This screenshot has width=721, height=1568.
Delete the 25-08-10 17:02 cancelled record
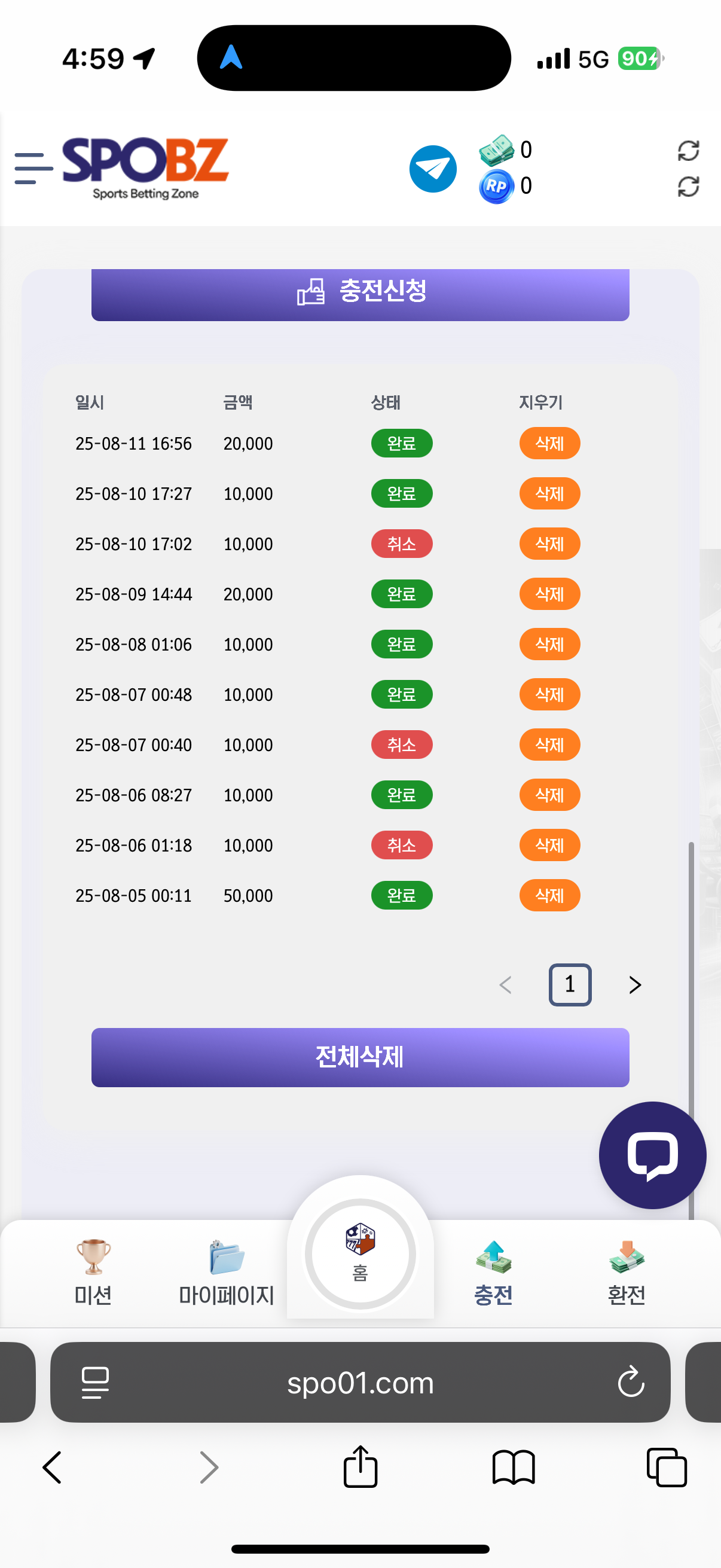pyautogui.click(x=549, y=544)
